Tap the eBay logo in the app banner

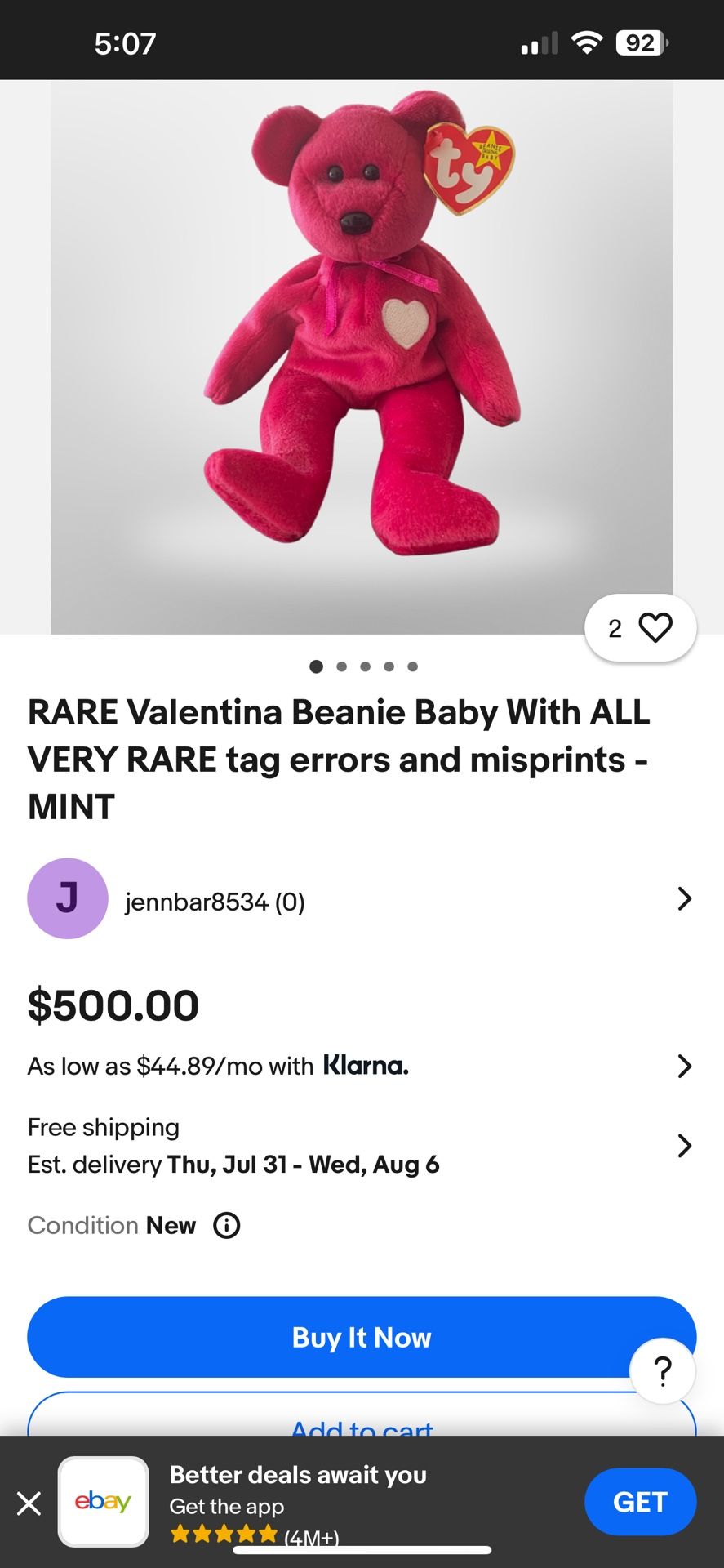tap(103, 1501)
